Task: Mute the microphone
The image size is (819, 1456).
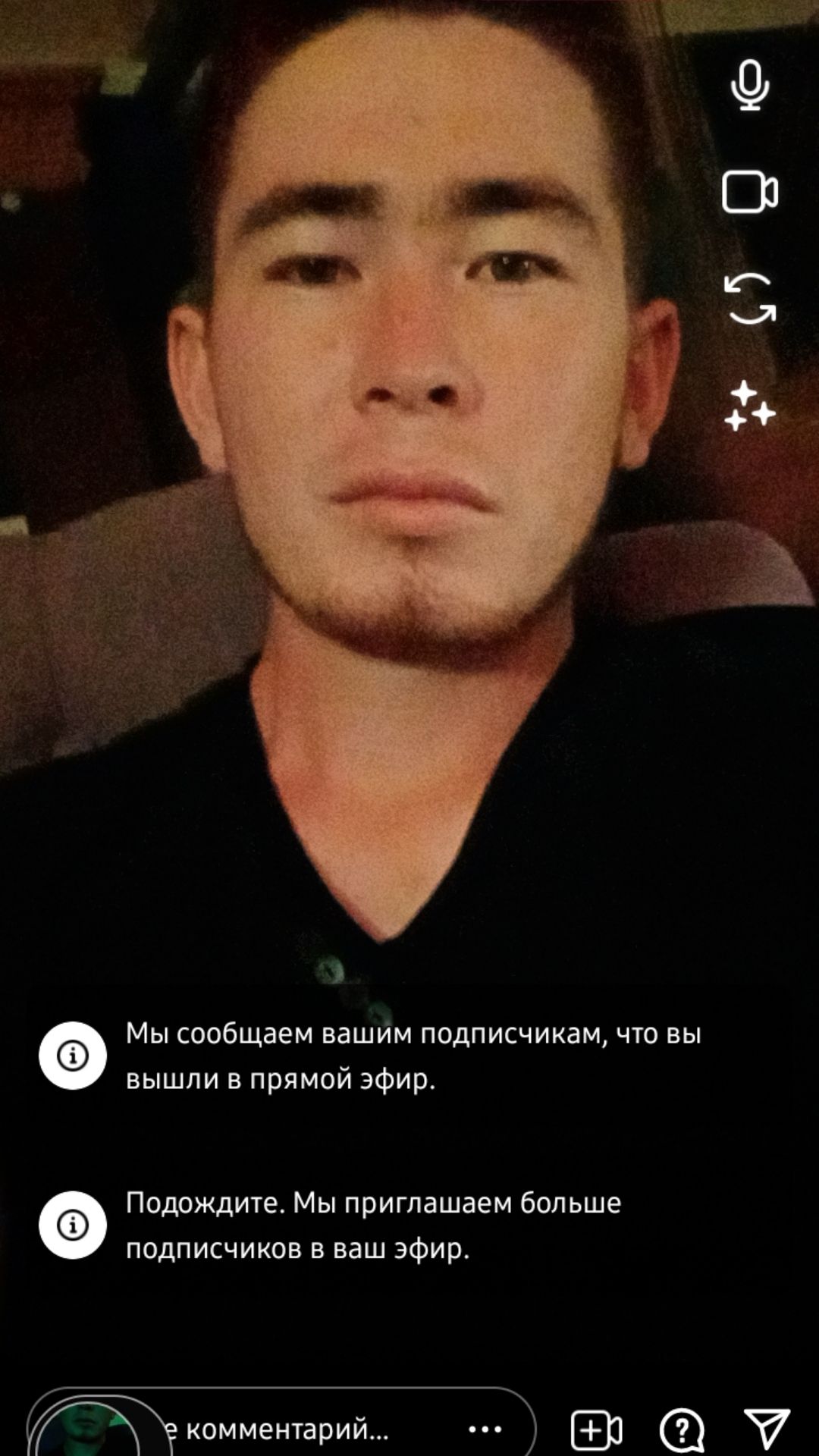Action: pyautogui.click(x=750, y=86)
